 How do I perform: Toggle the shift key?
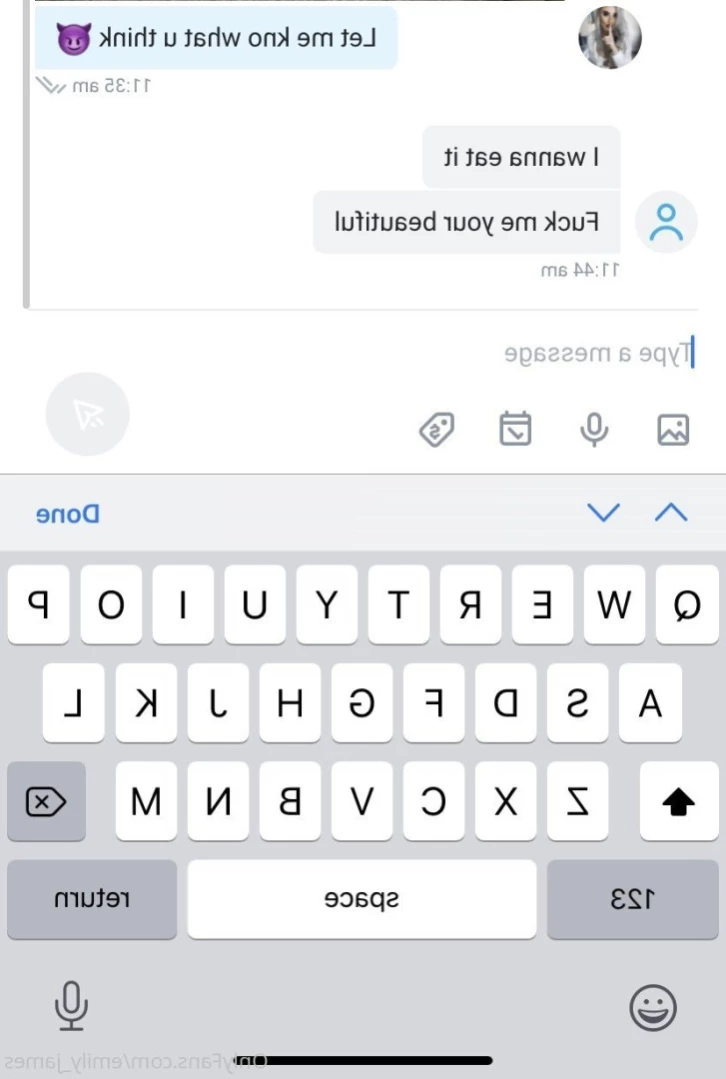(679, 801)
